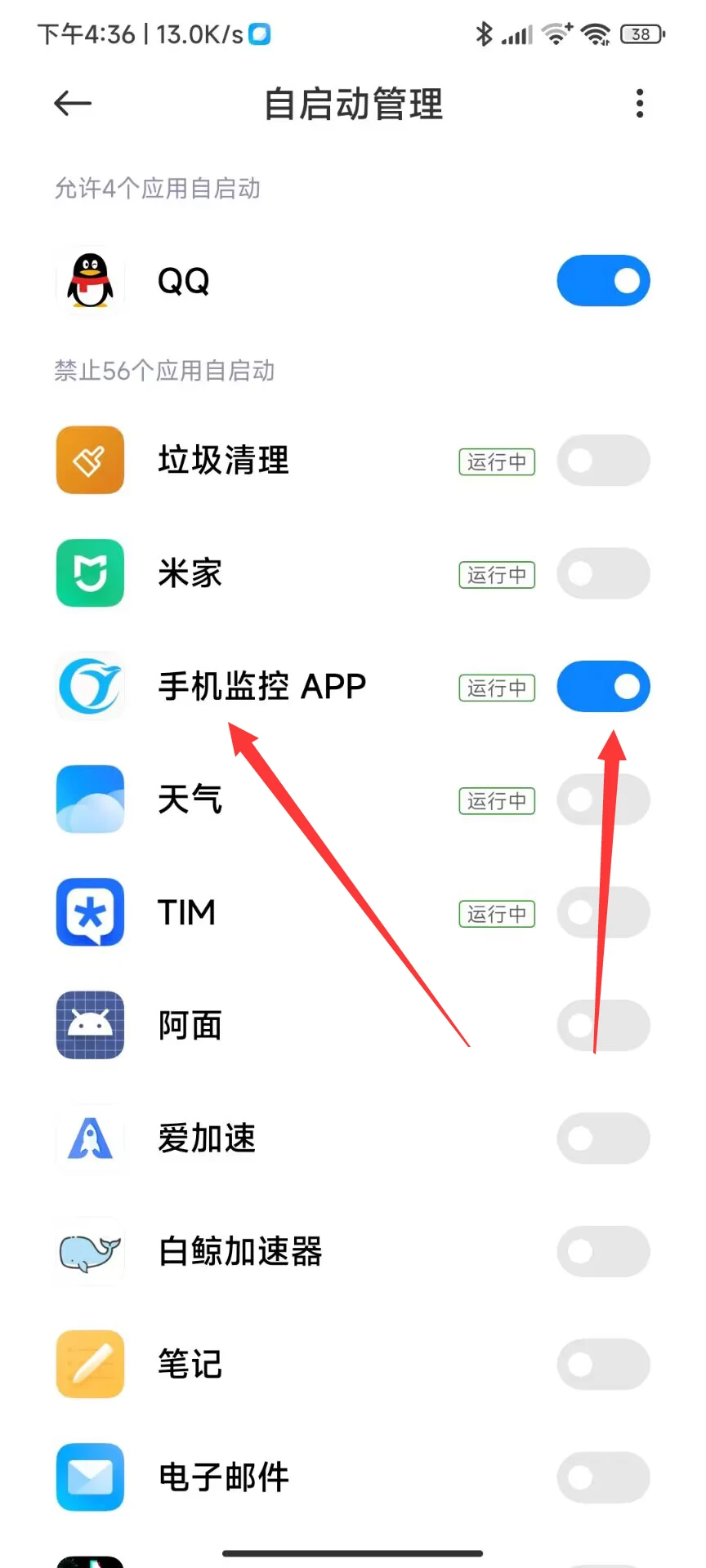Enable auto-start for 笔记
Image resolution: width=706 pixels, height=1568 pixels.
click(x=603, y=1364)
